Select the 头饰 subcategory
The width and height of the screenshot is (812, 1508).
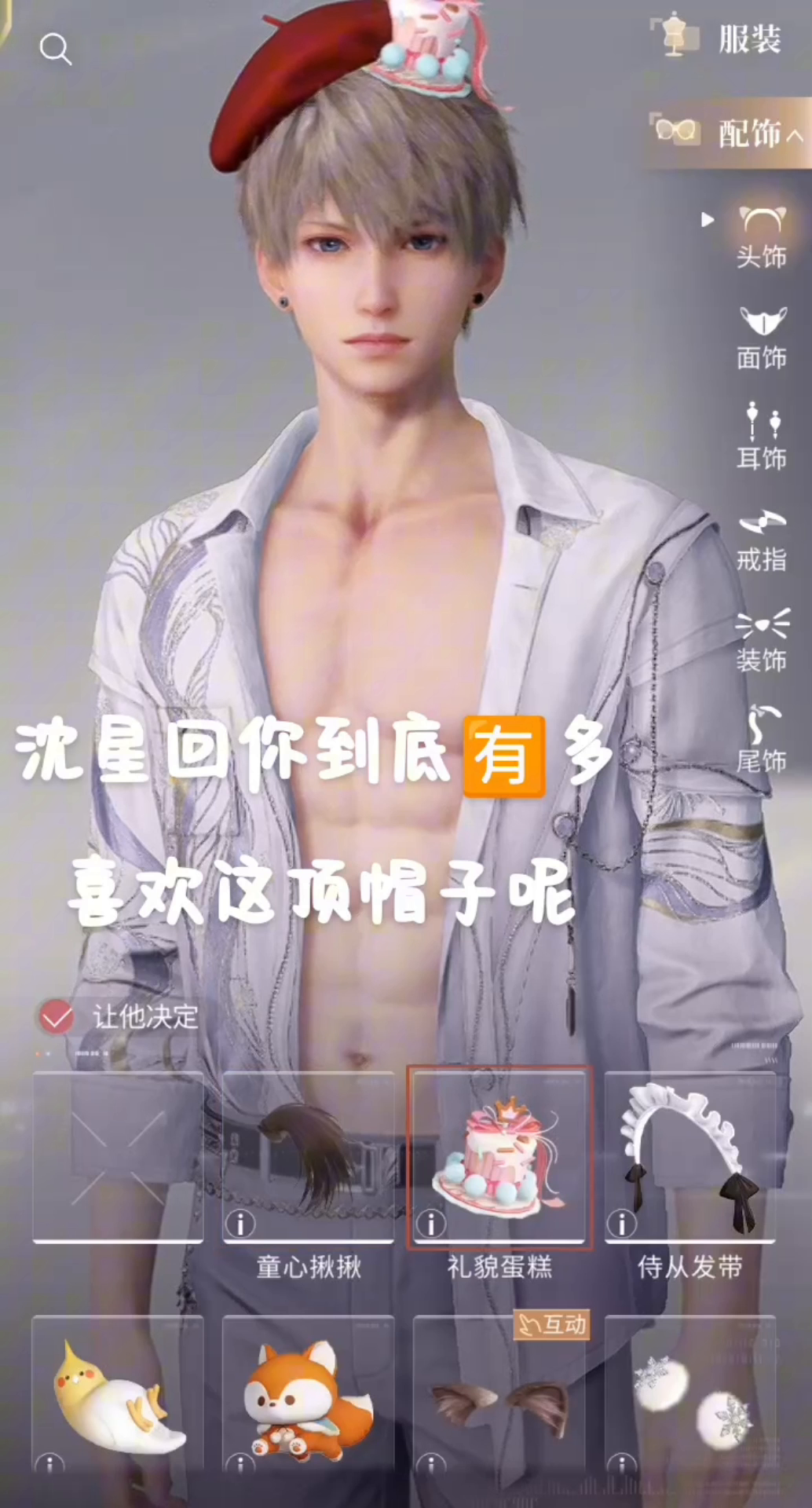click(761, 237)
